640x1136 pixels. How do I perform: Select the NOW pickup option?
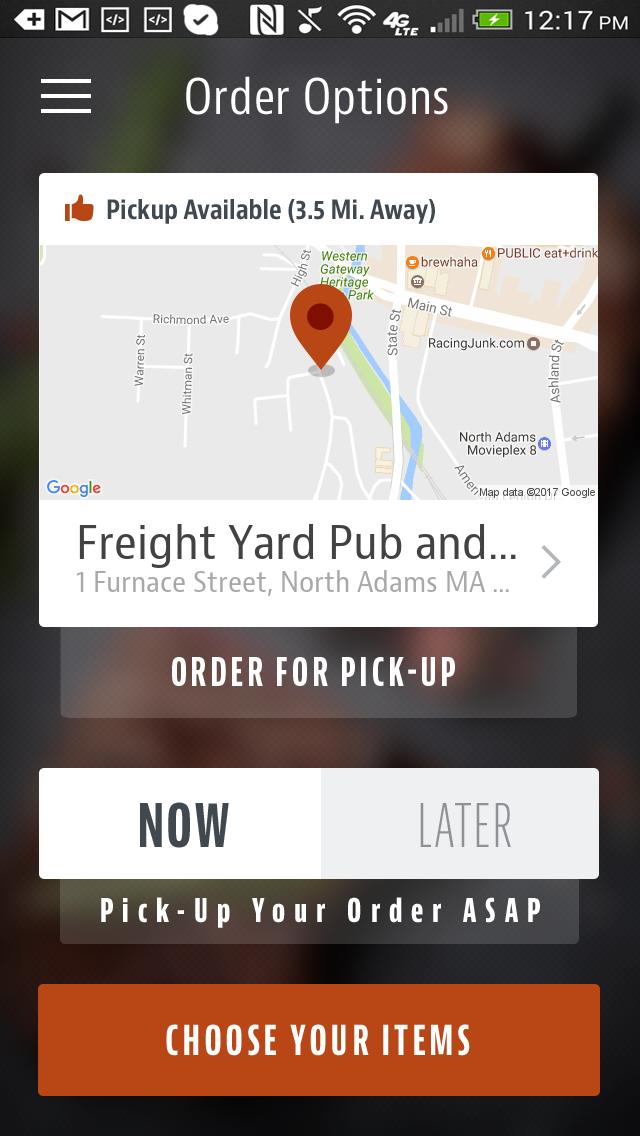tap(181, 824)
